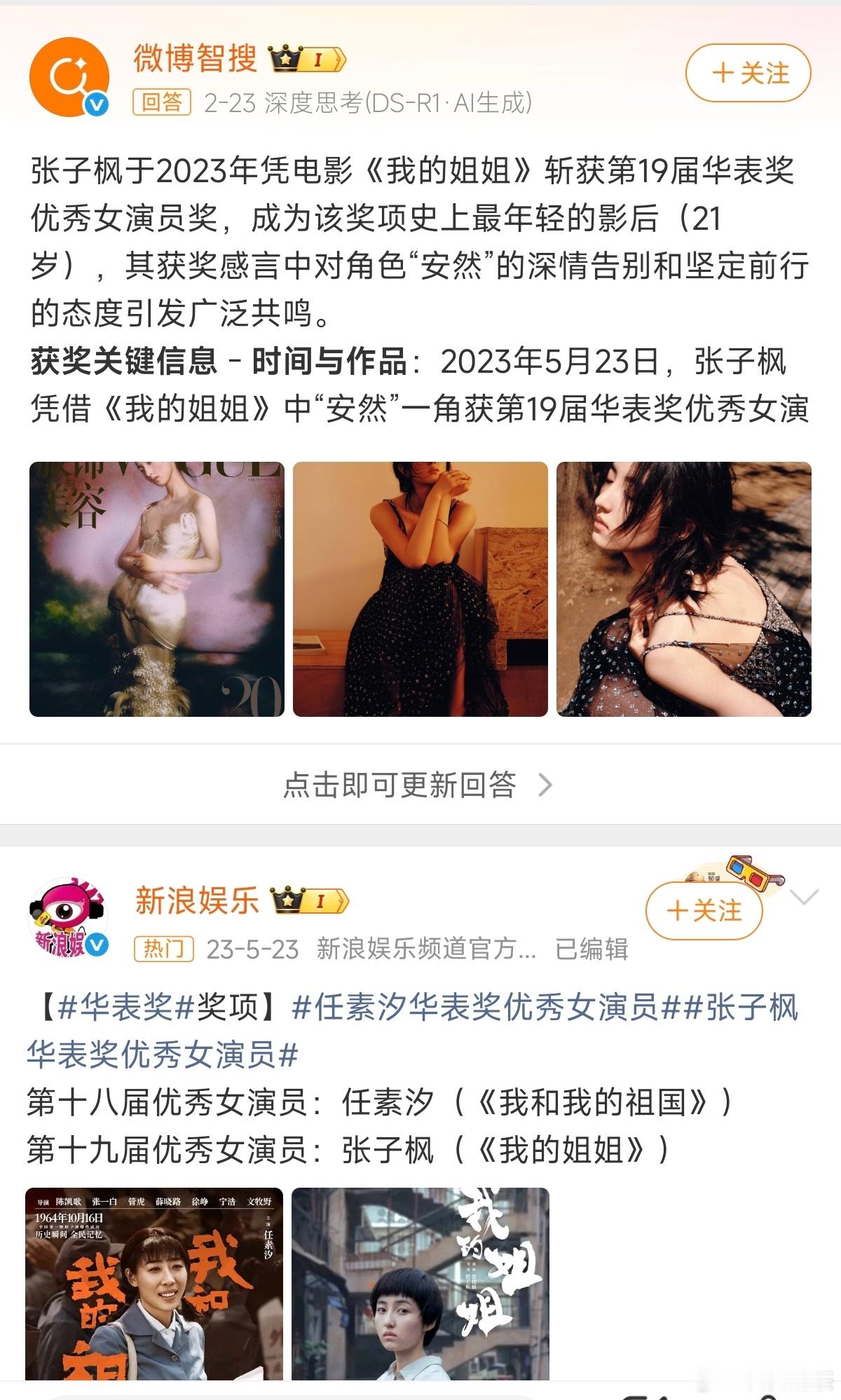Open hashtag #张子枫华表奖优秀女演员#
This screenshot has width=841, height=1400.
(413, 1031)
